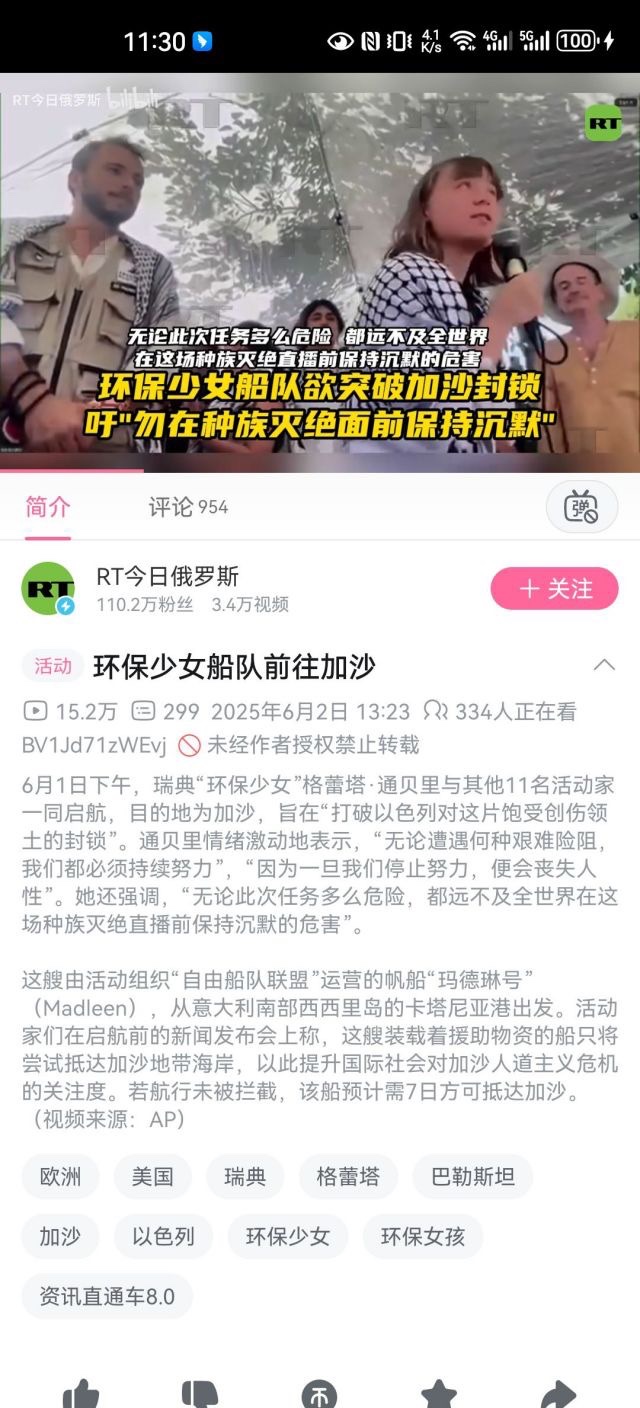Tap the 巴勒斯坦 tag chip
Screen dimensions: 640x1408
472,1177
